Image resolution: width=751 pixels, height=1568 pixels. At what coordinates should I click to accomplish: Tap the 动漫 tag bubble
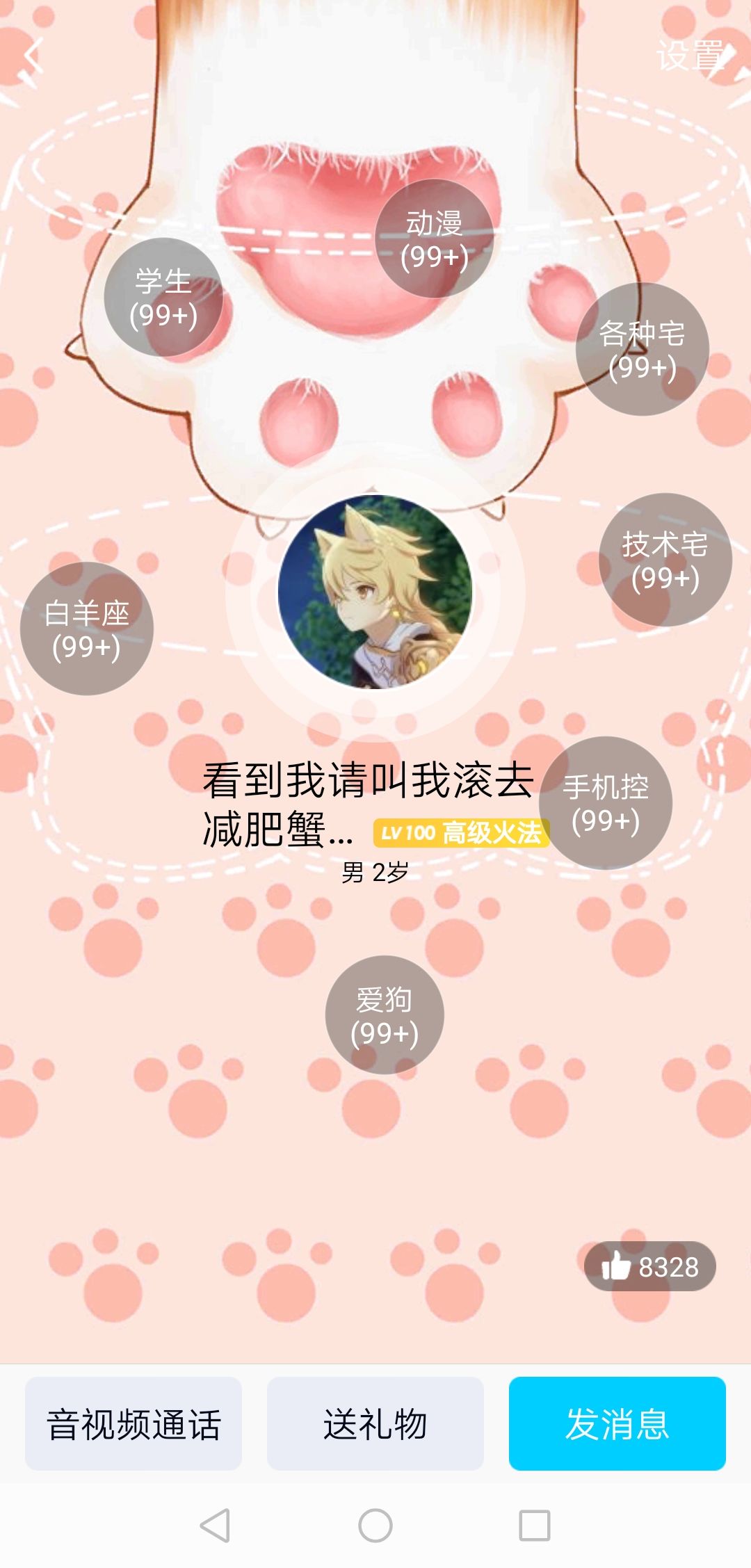click(434, 239)
